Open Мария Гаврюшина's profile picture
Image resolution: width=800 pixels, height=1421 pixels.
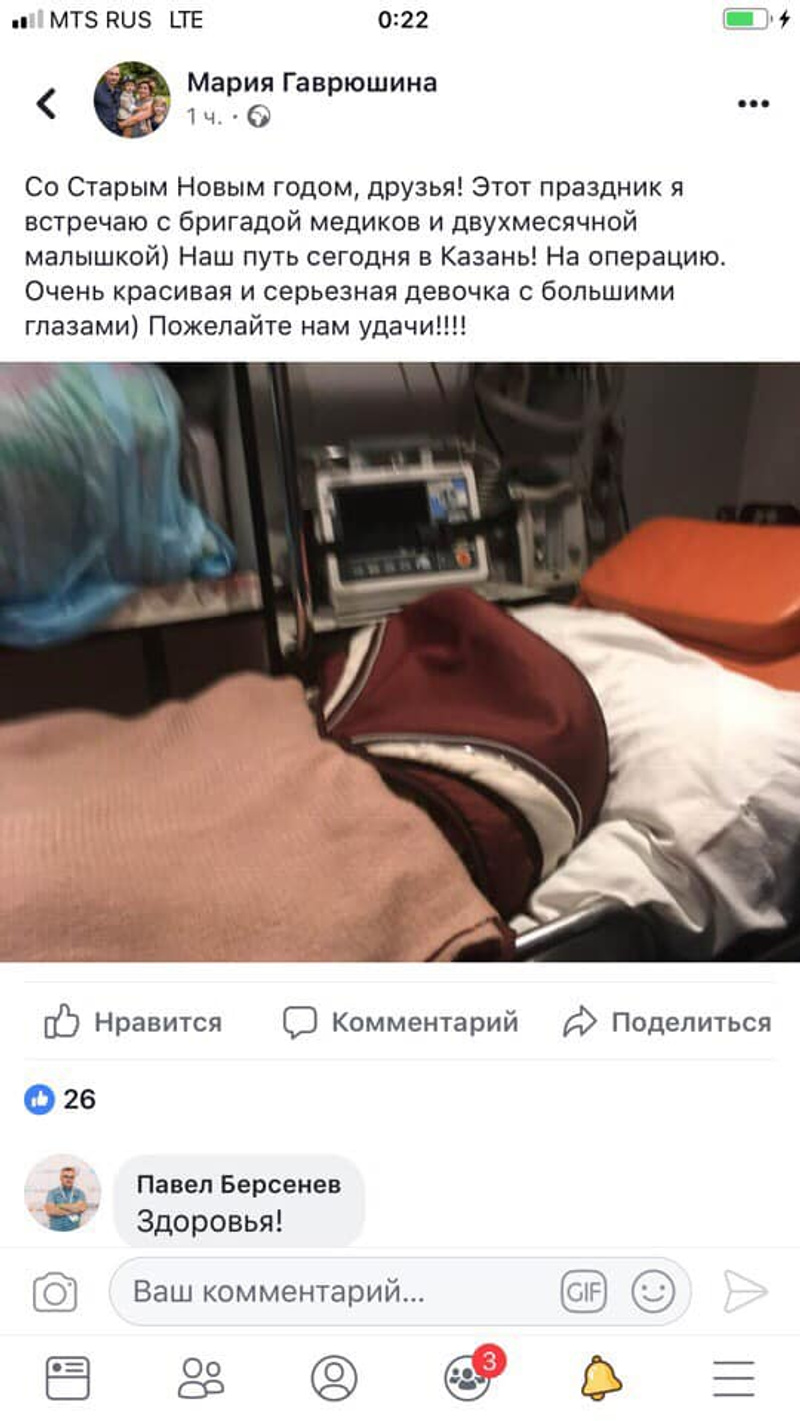coord(132,100)
